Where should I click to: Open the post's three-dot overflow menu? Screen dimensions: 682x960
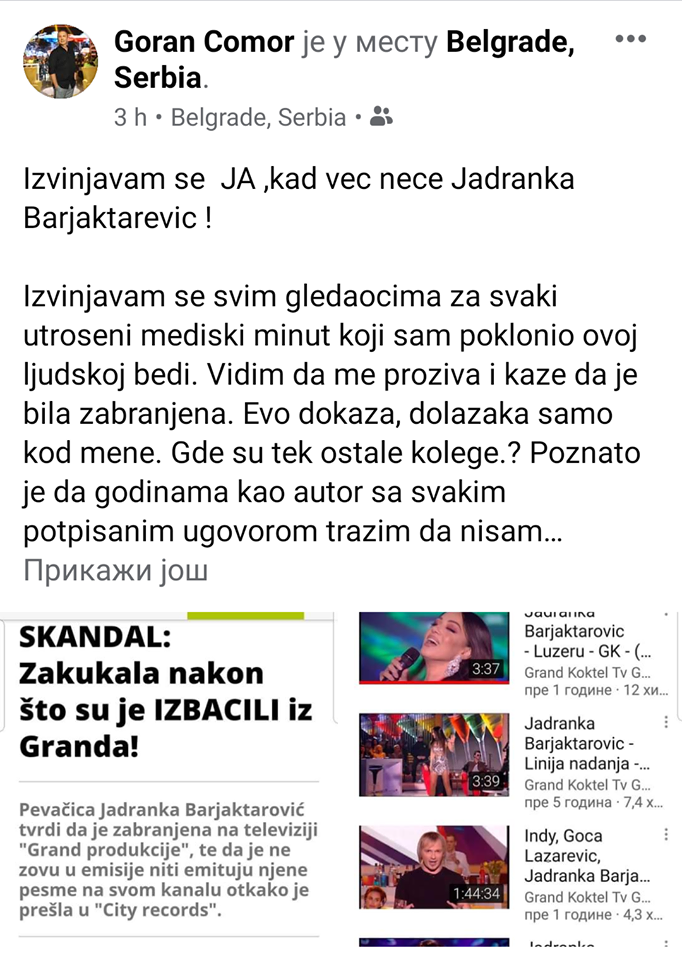(630, 40)
